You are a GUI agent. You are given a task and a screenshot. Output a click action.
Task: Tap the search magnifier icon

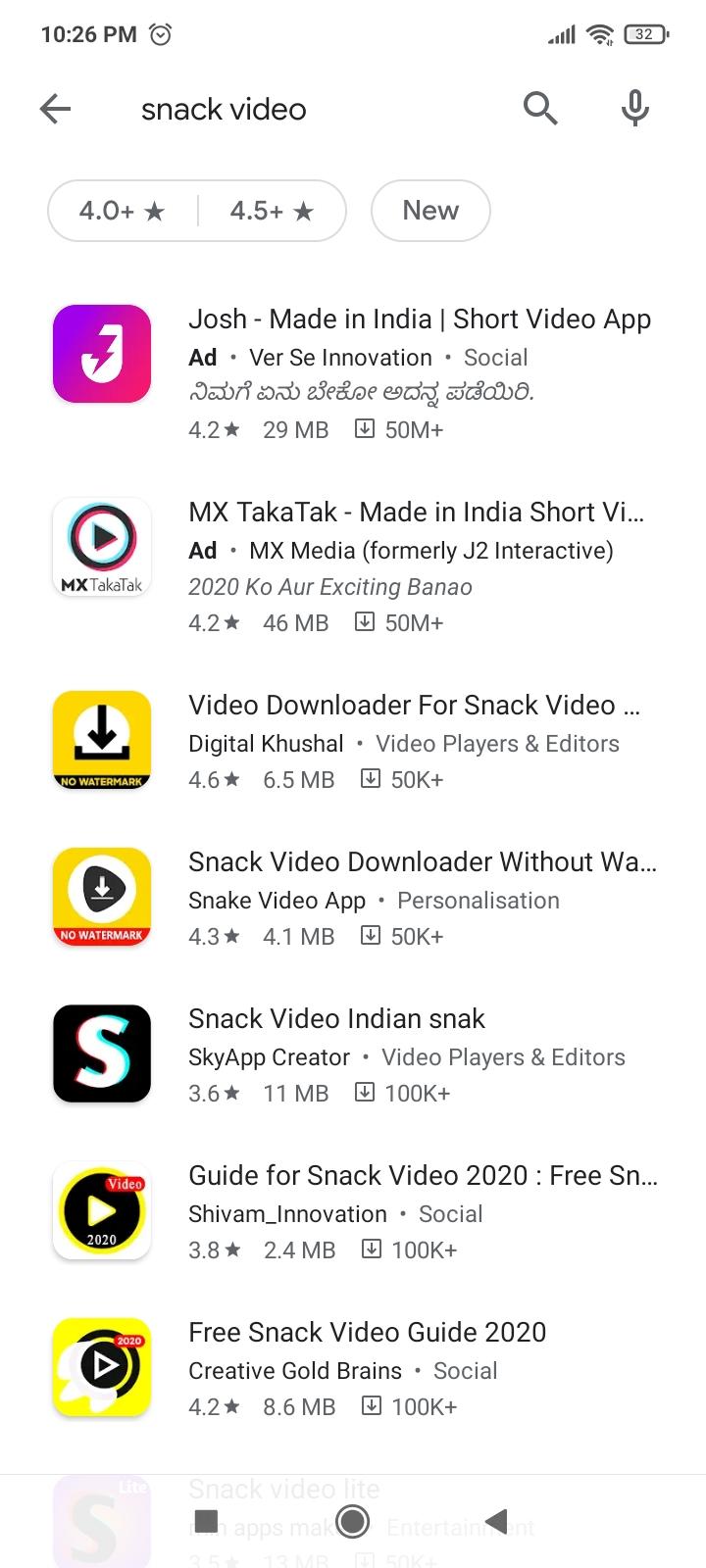(x=539, y=109)
